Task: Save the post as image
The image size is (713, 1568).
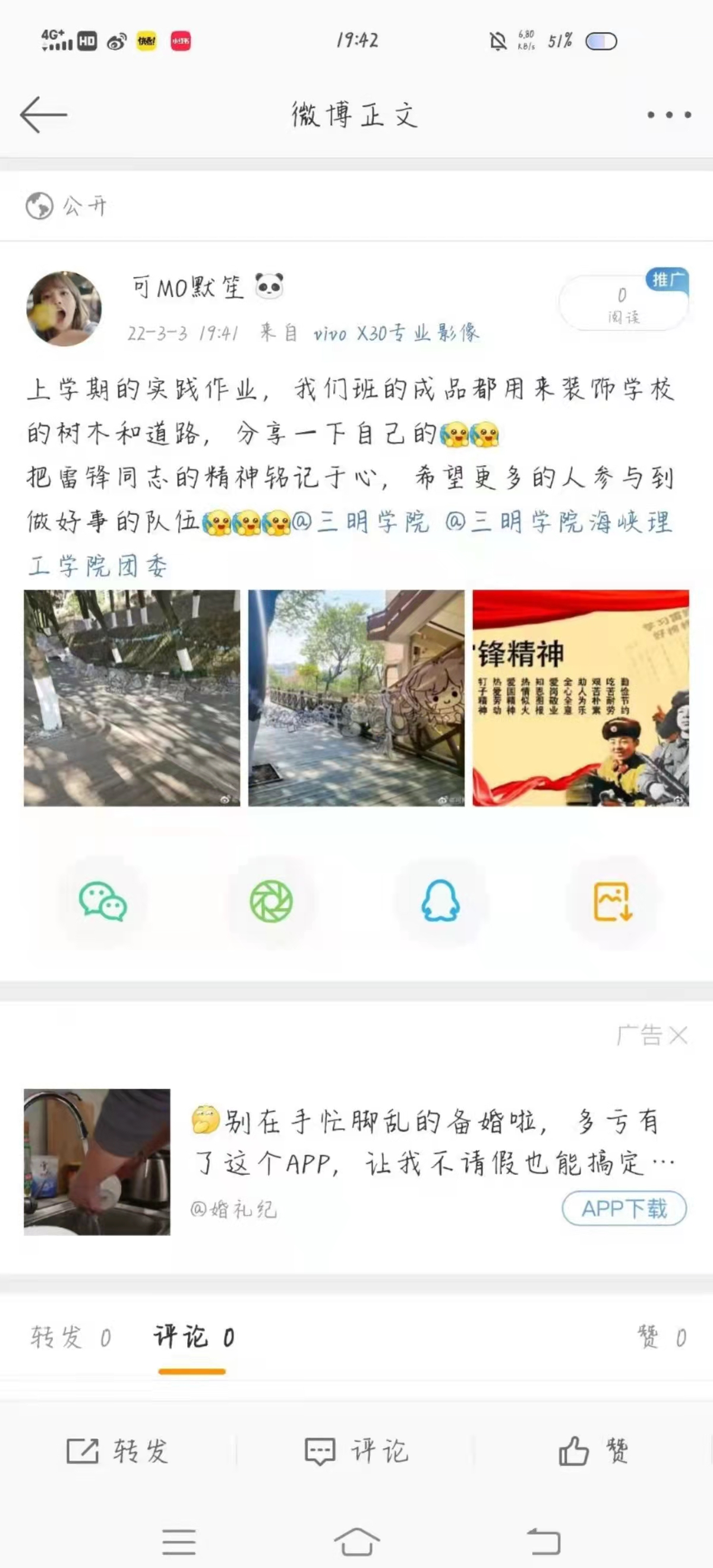Action: coord(612,902)
